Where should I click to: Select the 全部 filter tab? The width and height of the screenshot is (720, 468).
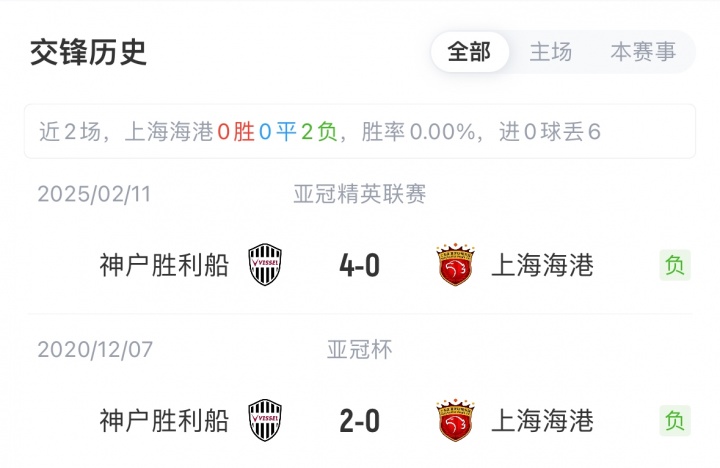469,52
